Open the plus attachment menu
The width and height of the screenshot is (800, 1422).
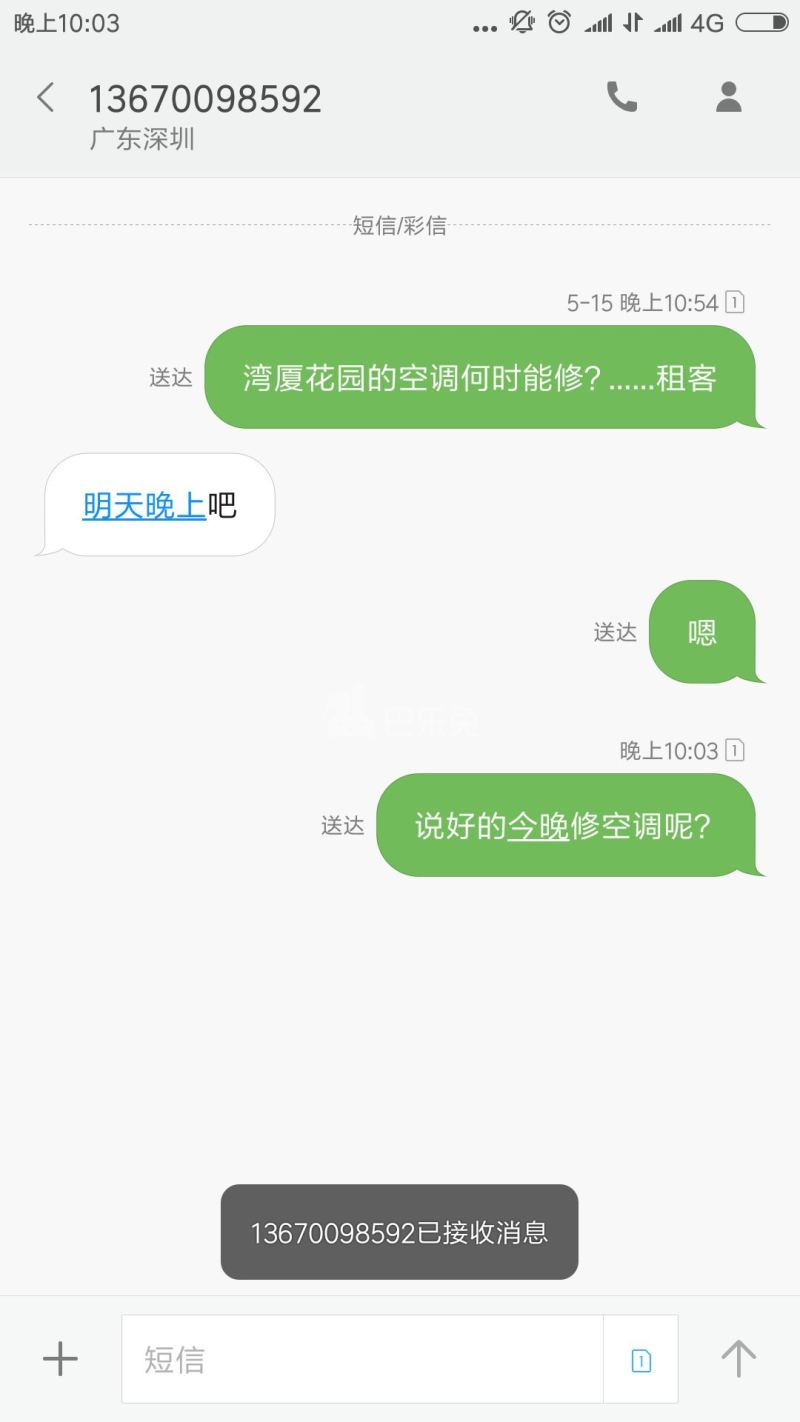pyautogui.click(x=60, y=1358)
